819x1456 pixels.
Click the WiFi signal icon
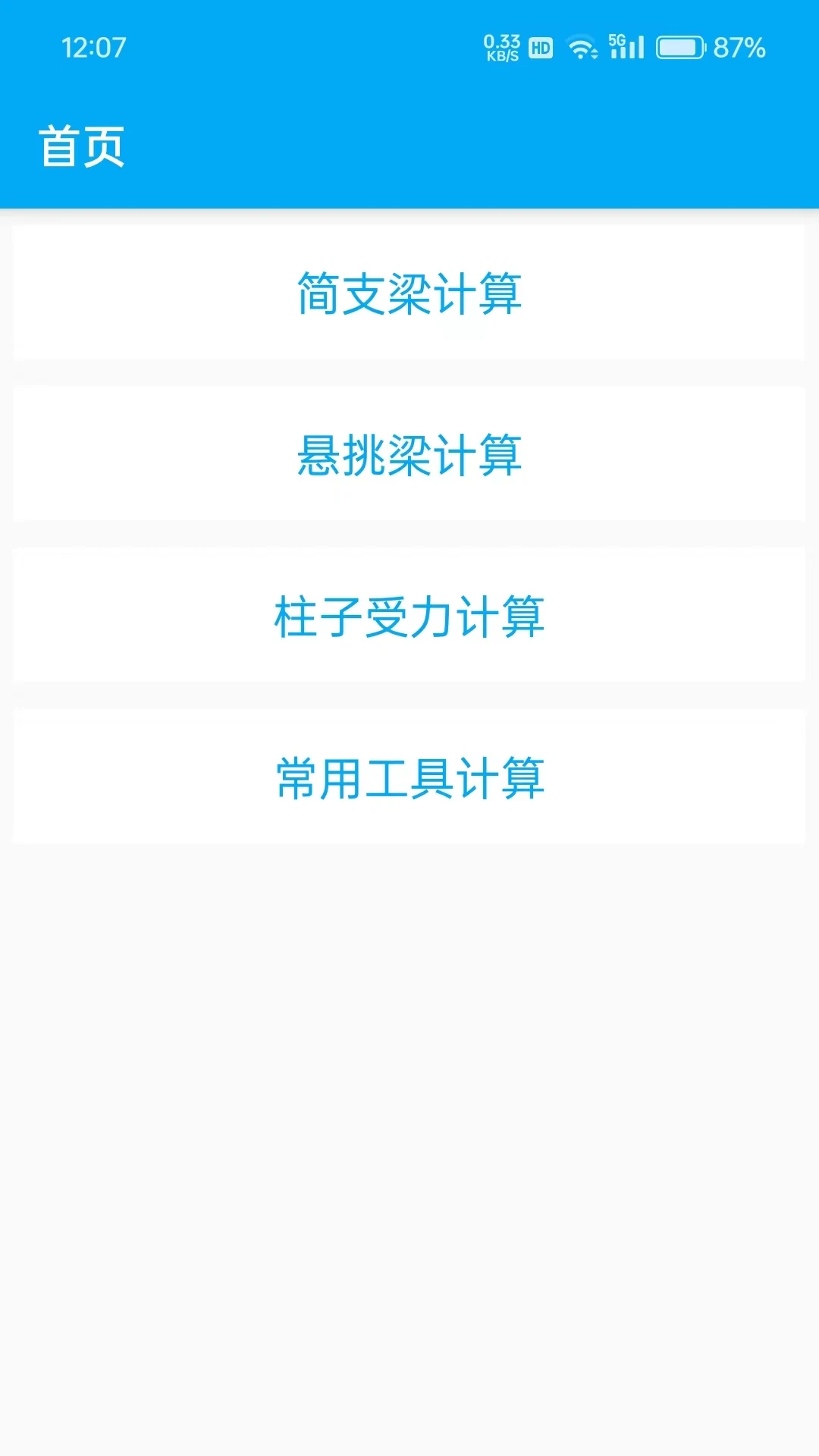(582, 47)
